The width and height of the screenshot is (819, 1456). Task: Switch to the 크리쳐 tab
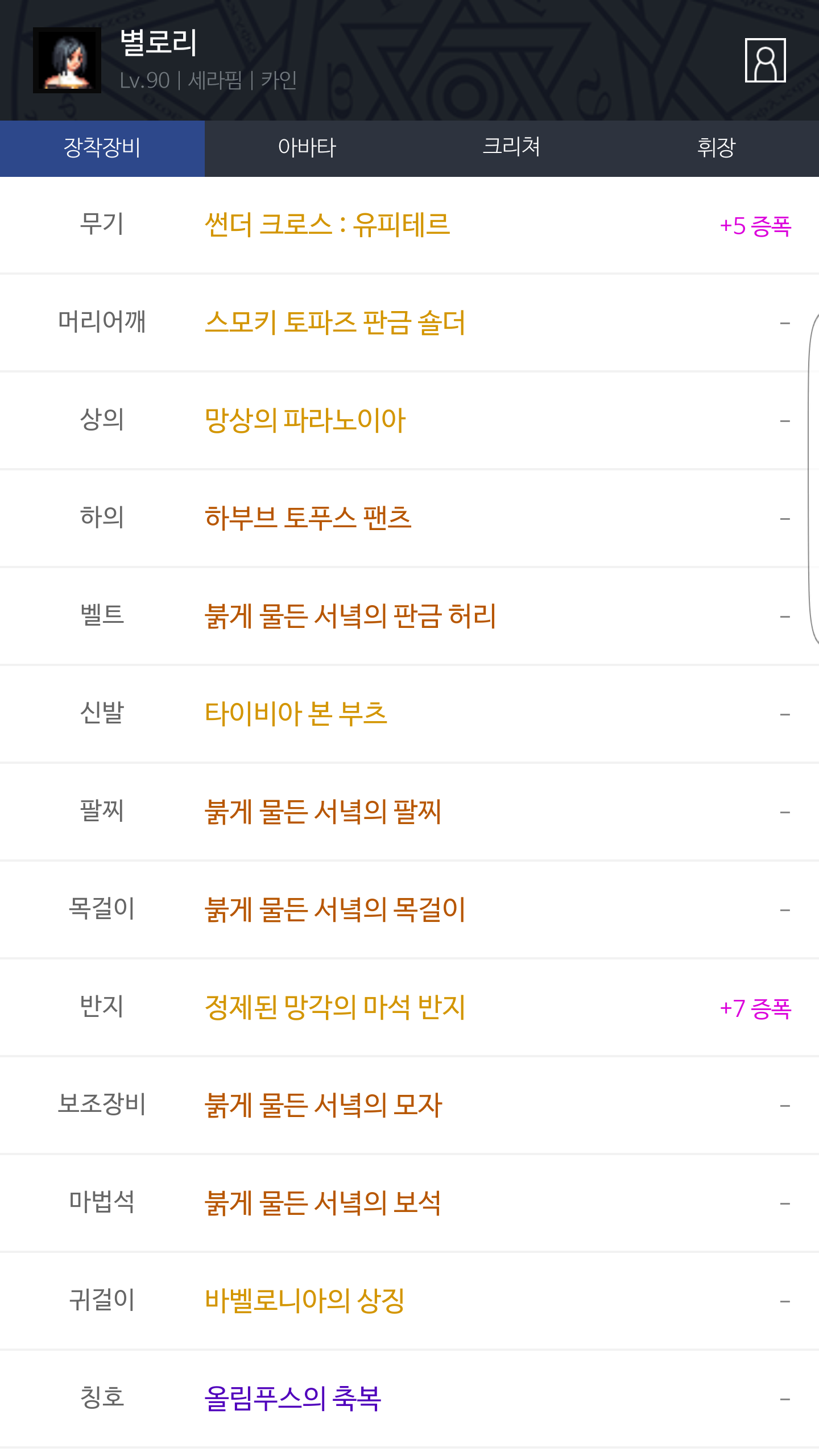(512, 148)
